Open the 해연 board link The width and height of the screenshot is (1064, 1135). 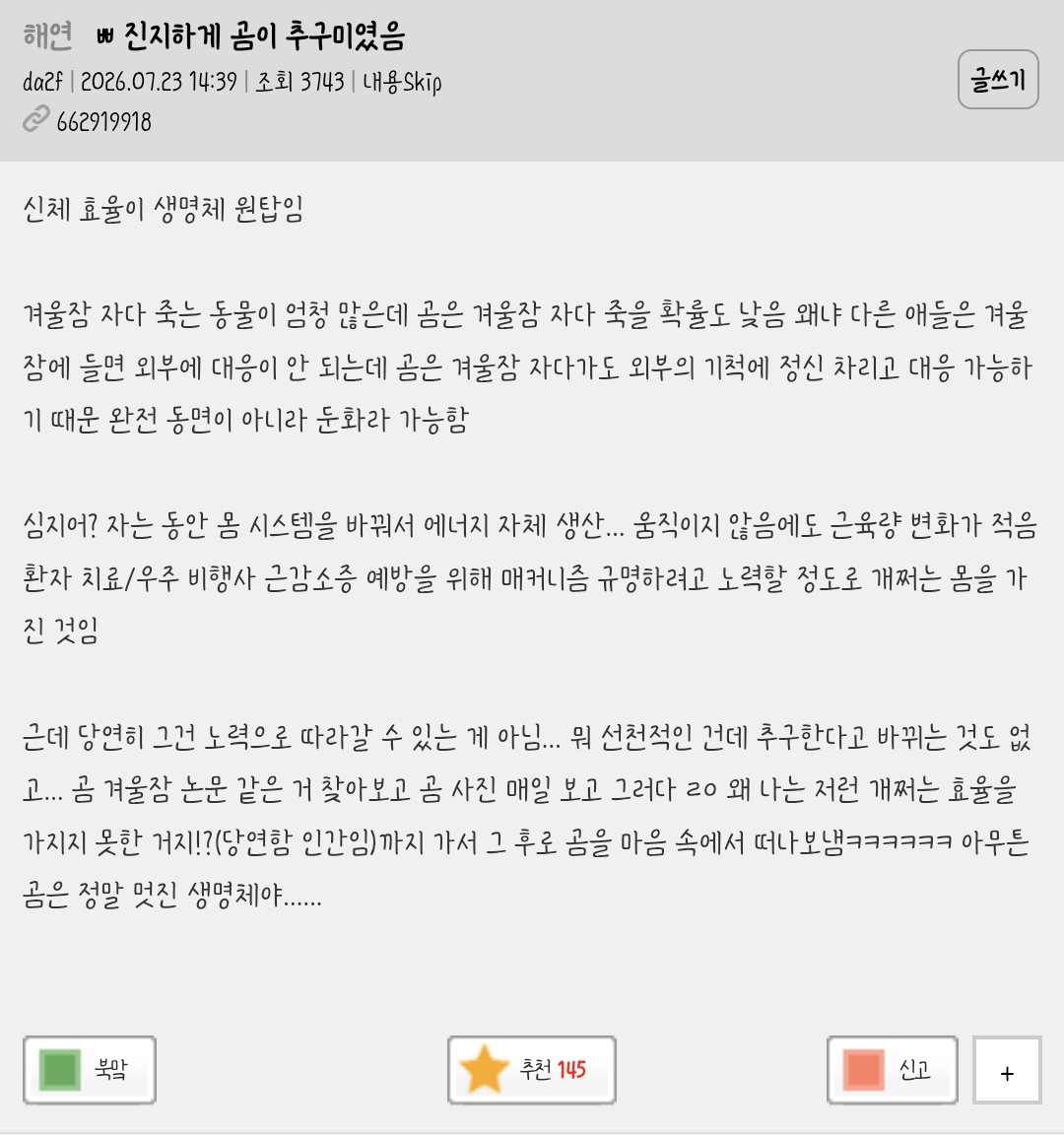pyautogui.click(x=47, y=35)
